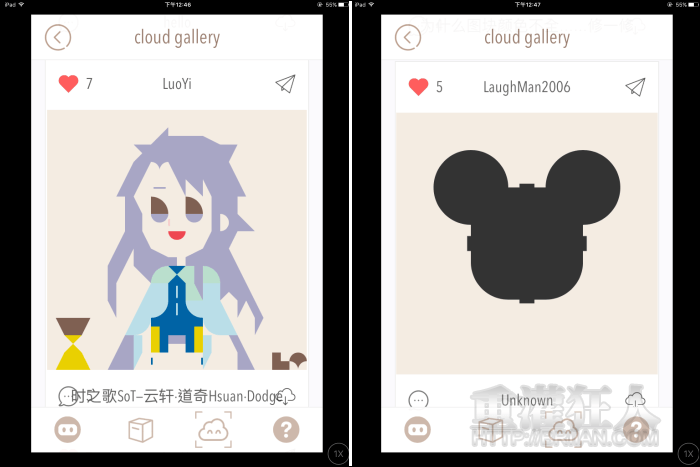The image size is (700, 467).
Task: Switch to pig face tab below LuoYi's post
Action: [68, 430]
